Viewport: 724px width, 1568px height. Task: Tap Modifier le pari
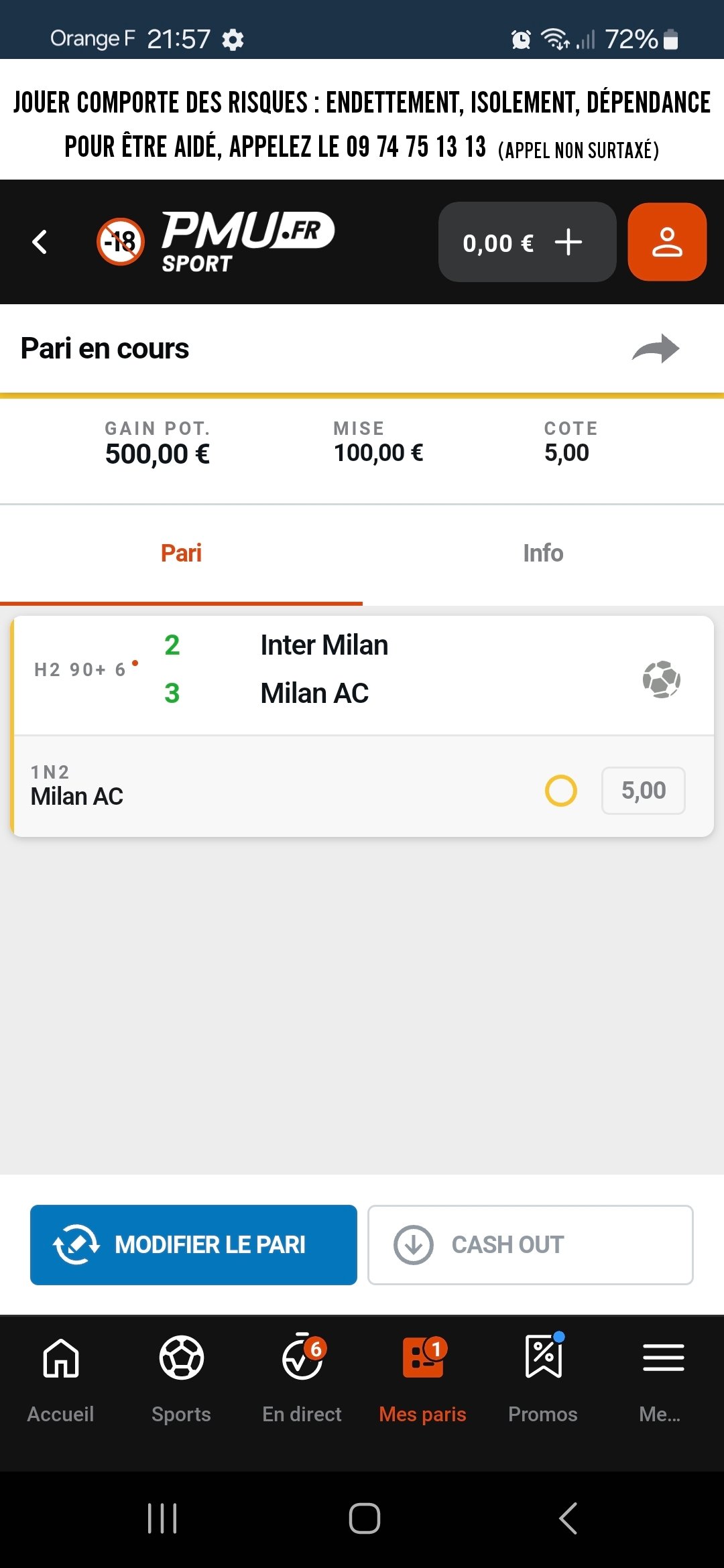[x=194, y=1245]
